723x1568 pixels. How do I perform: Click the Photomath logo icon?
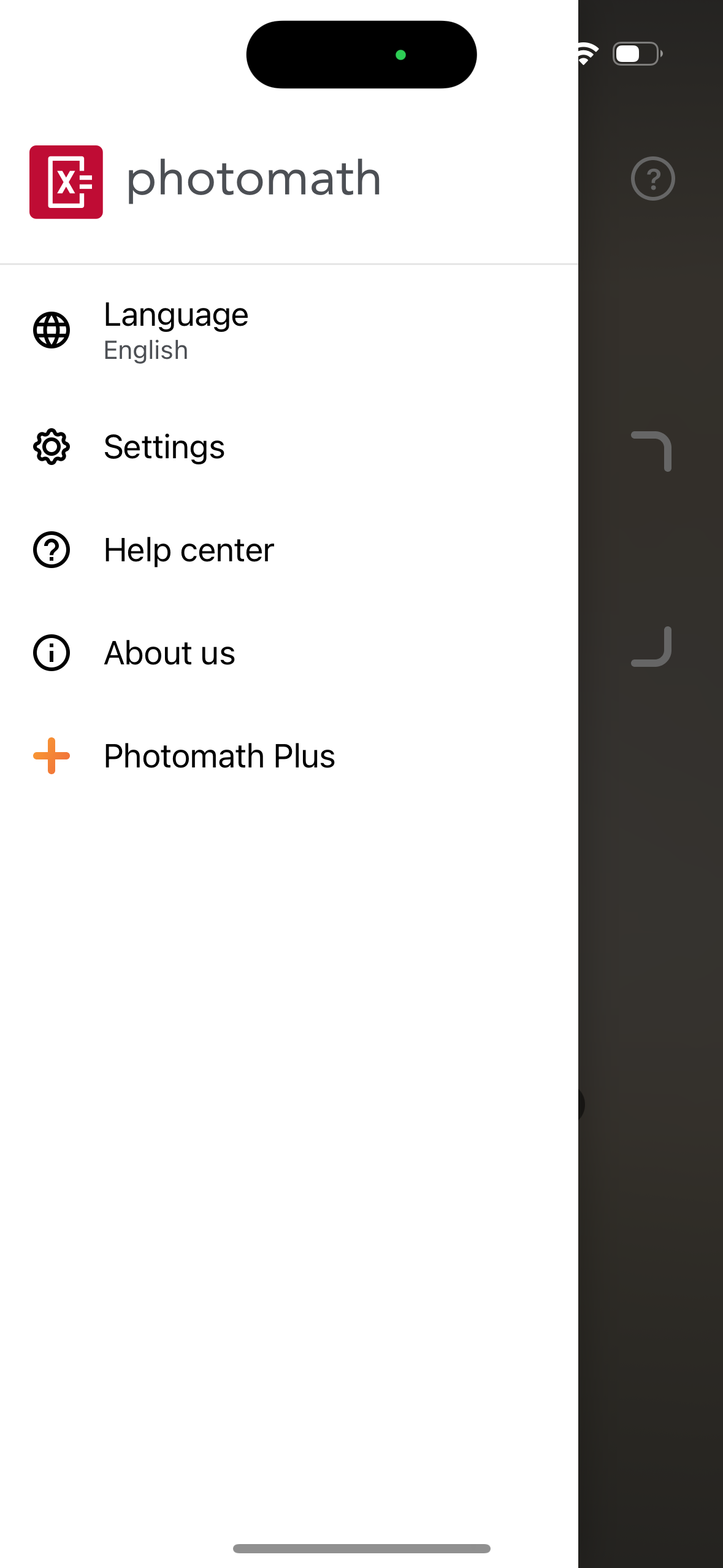click(66, 180)
